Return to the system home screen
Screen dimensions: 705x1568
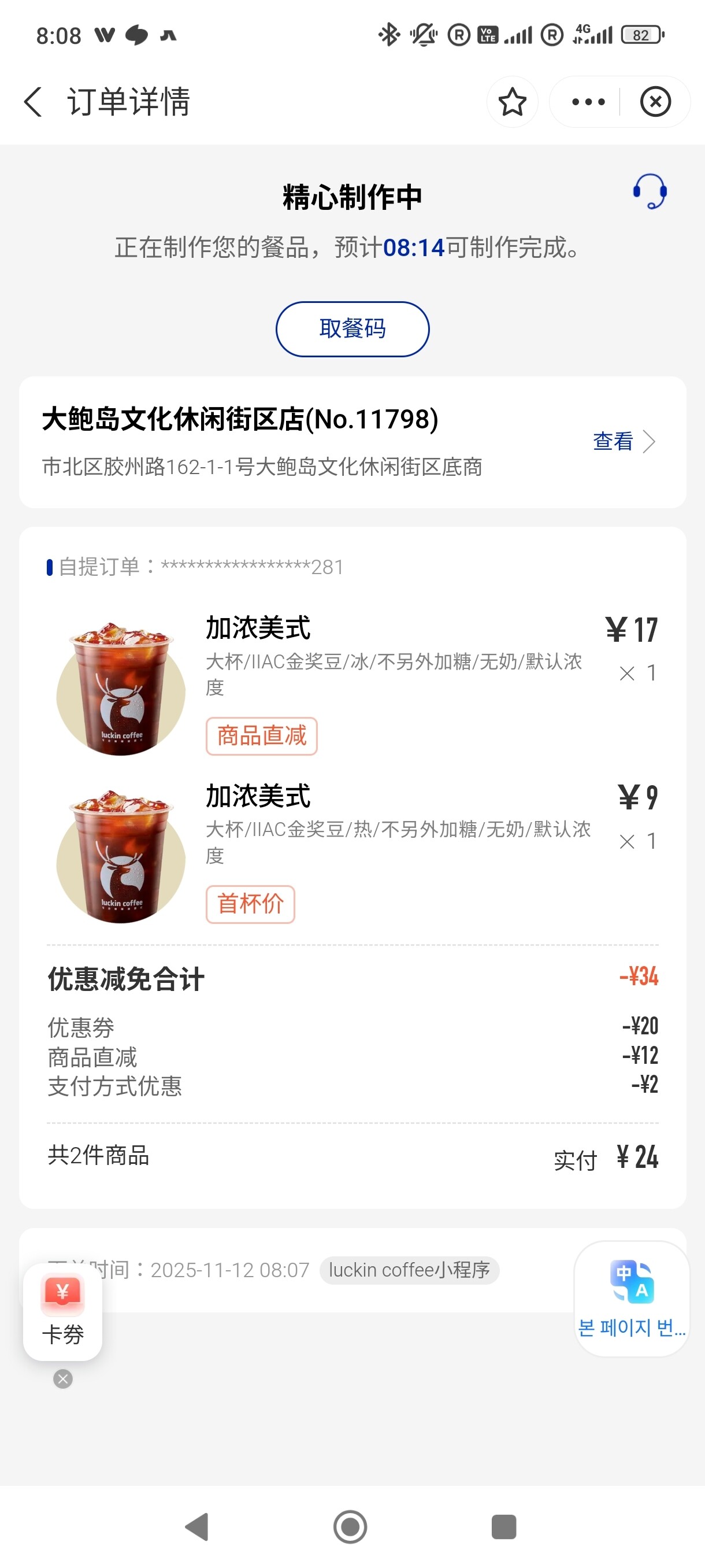pos(350,1526)
